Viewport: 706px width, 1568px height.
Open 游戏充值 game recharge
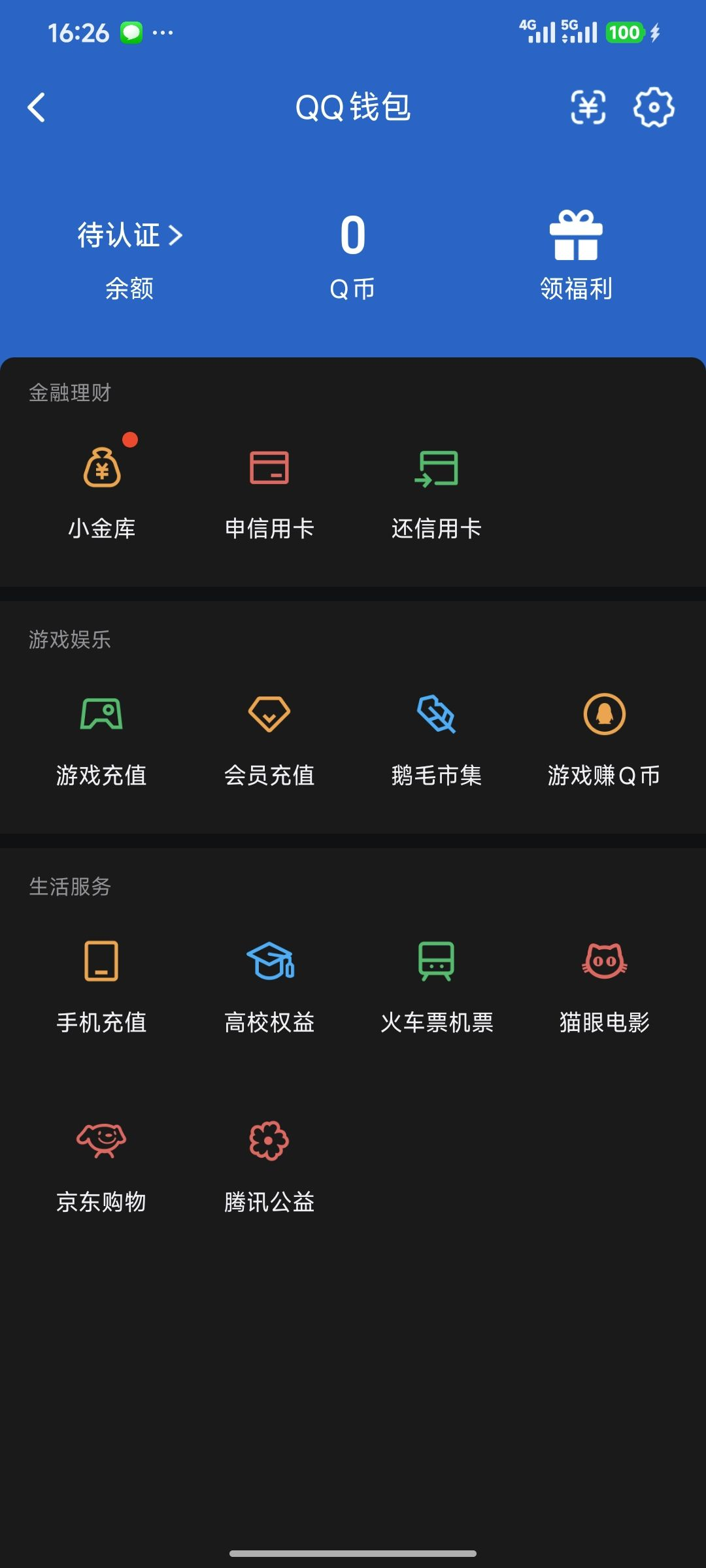(102, 738)
